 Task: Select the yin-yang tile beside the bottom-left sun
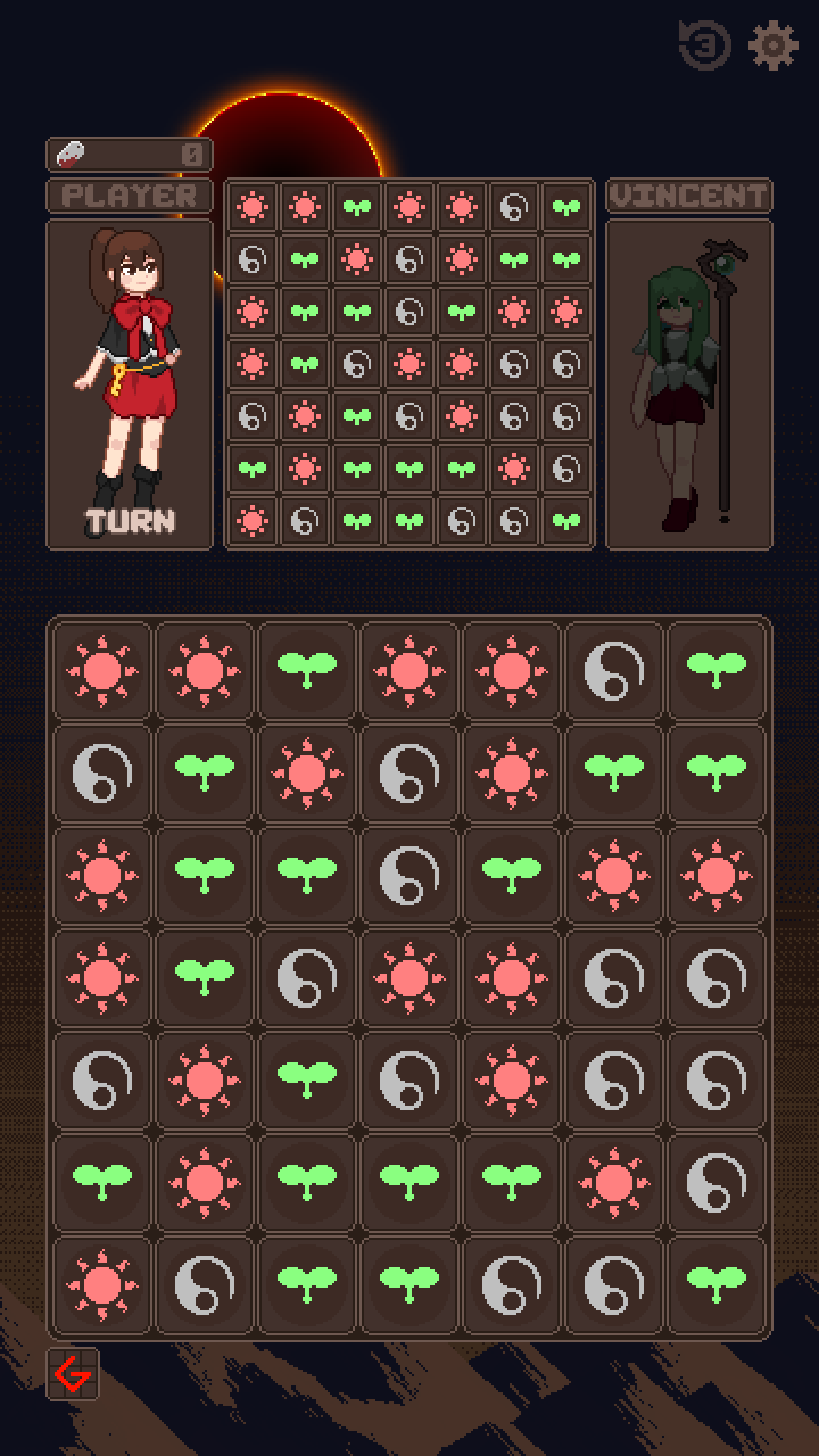click(x=205, y=1282)
